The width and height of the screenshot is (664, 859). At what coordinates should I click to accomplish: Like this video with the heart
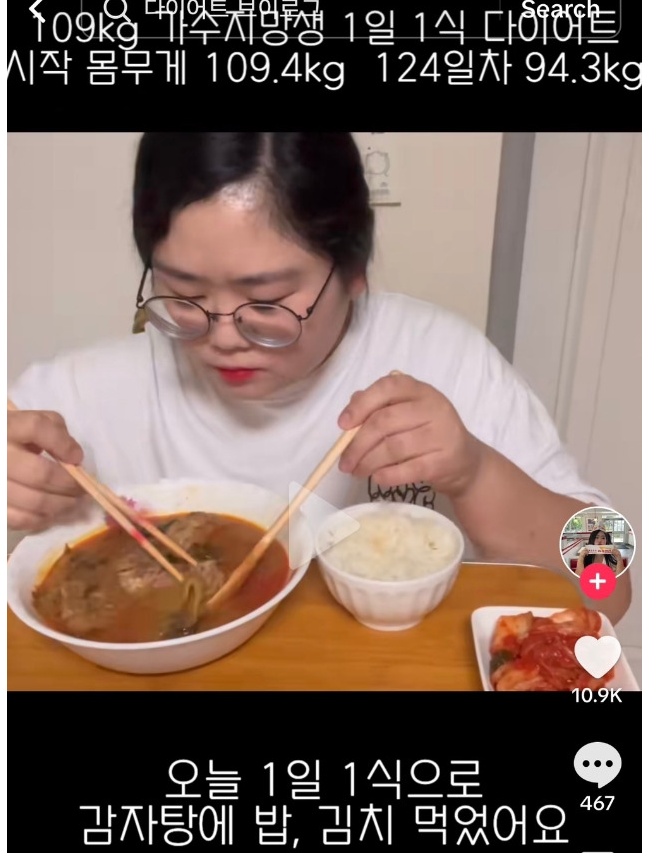pyautogui.click(x=597, y=657)
